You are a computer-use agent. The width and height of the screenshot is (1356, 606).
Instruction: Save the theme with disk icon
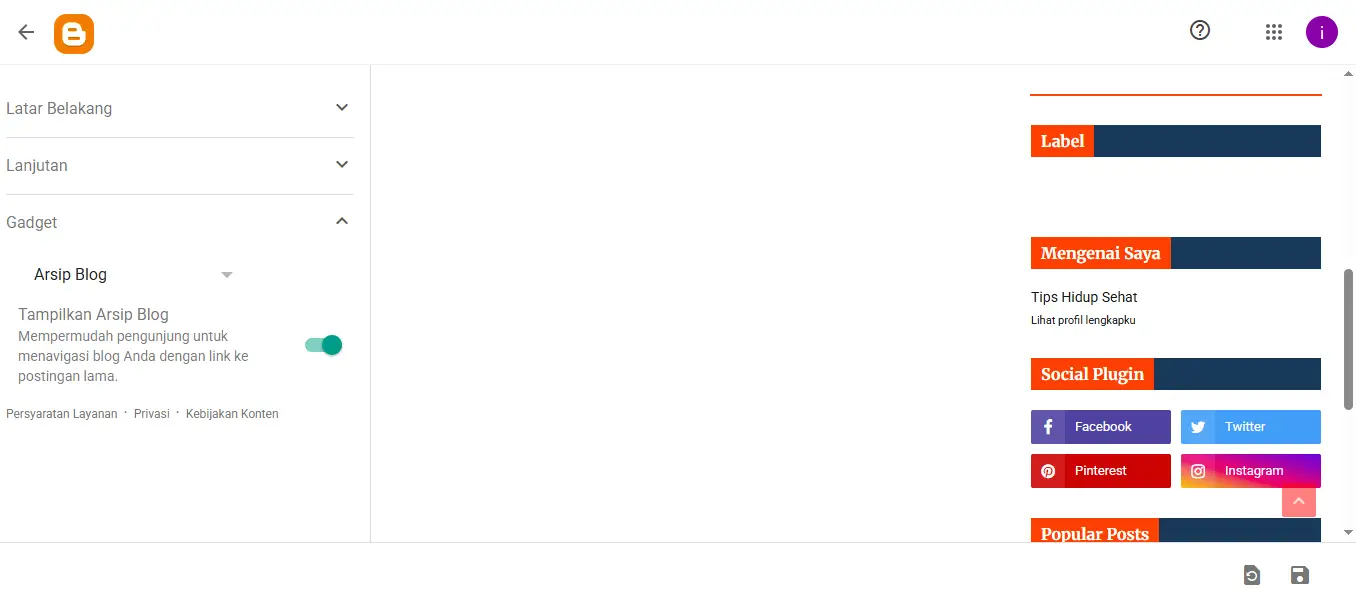pos(1299,575)
